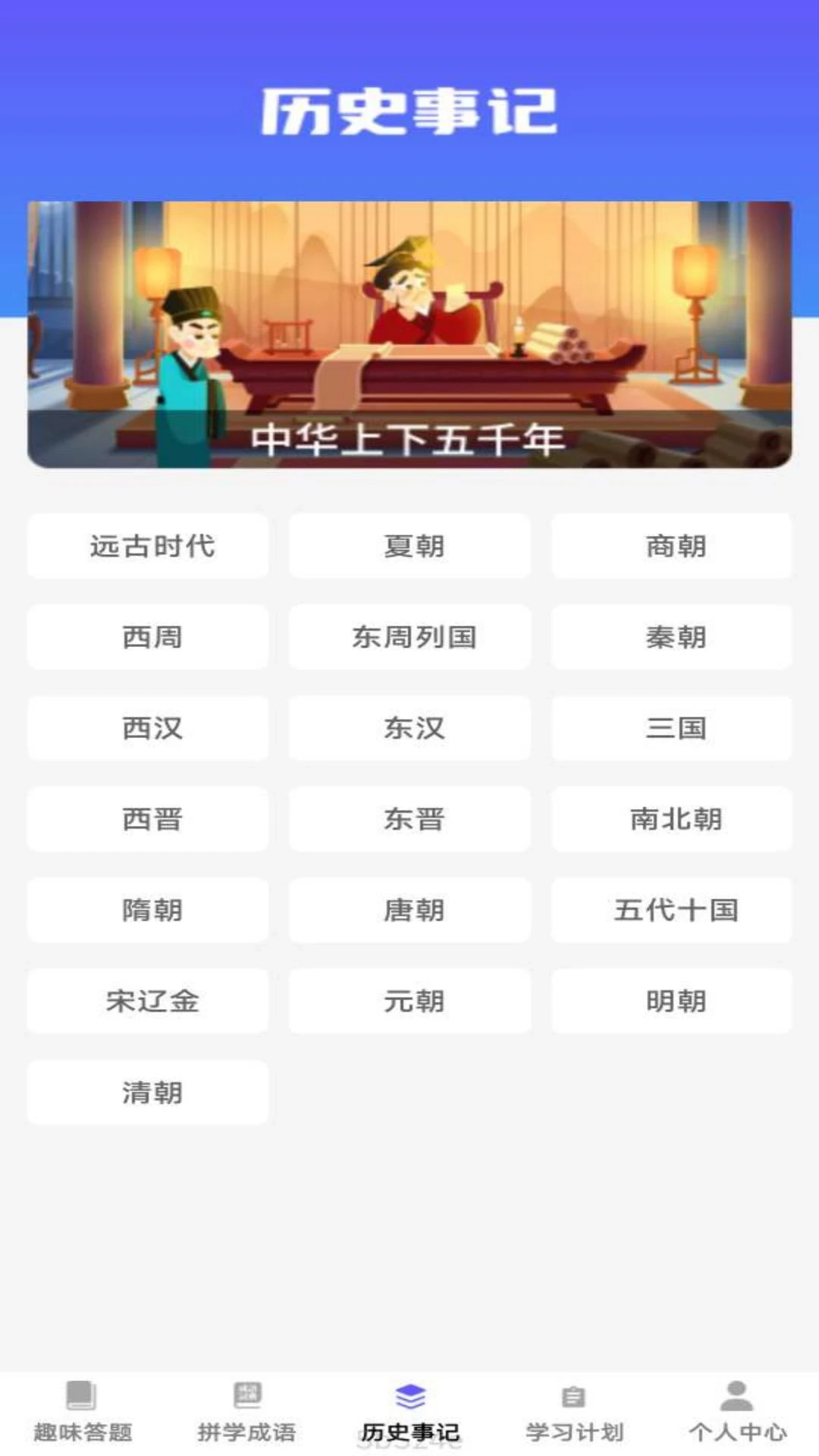The image size is (819, 1456).
Task: Select the 清朝 dynasty button
Action: click(x=147, y=1092)
